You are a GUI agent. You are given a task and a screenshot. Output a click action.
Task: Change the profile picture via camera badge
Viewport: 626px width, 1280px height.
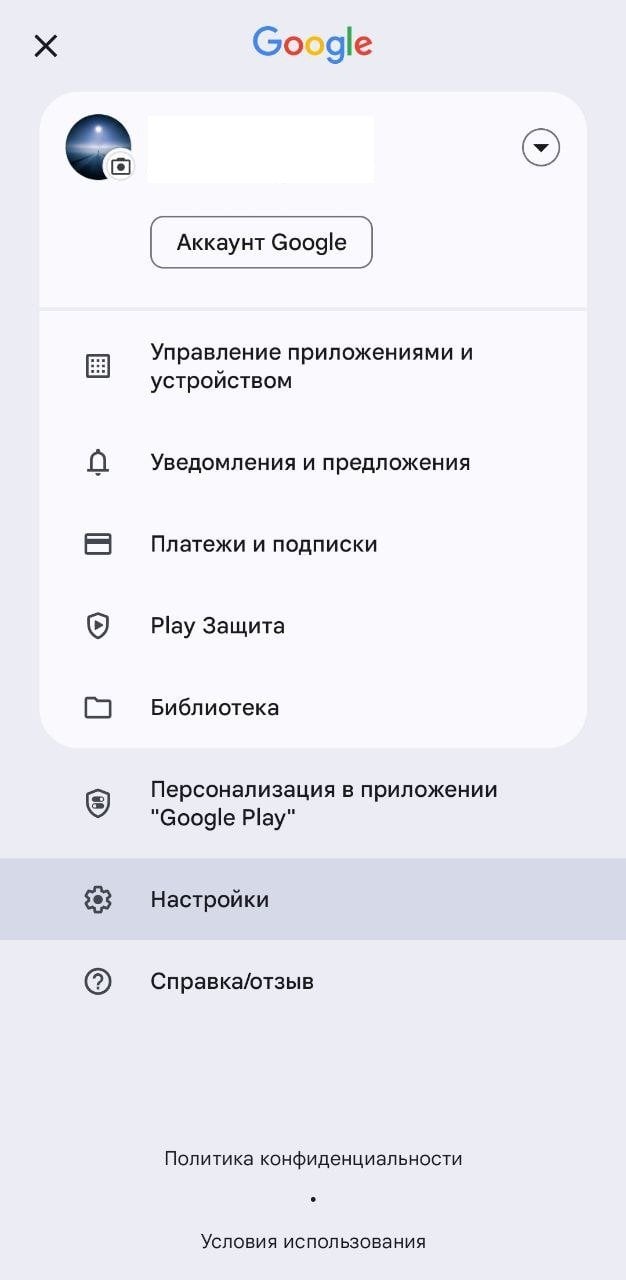tap(120, 166)
